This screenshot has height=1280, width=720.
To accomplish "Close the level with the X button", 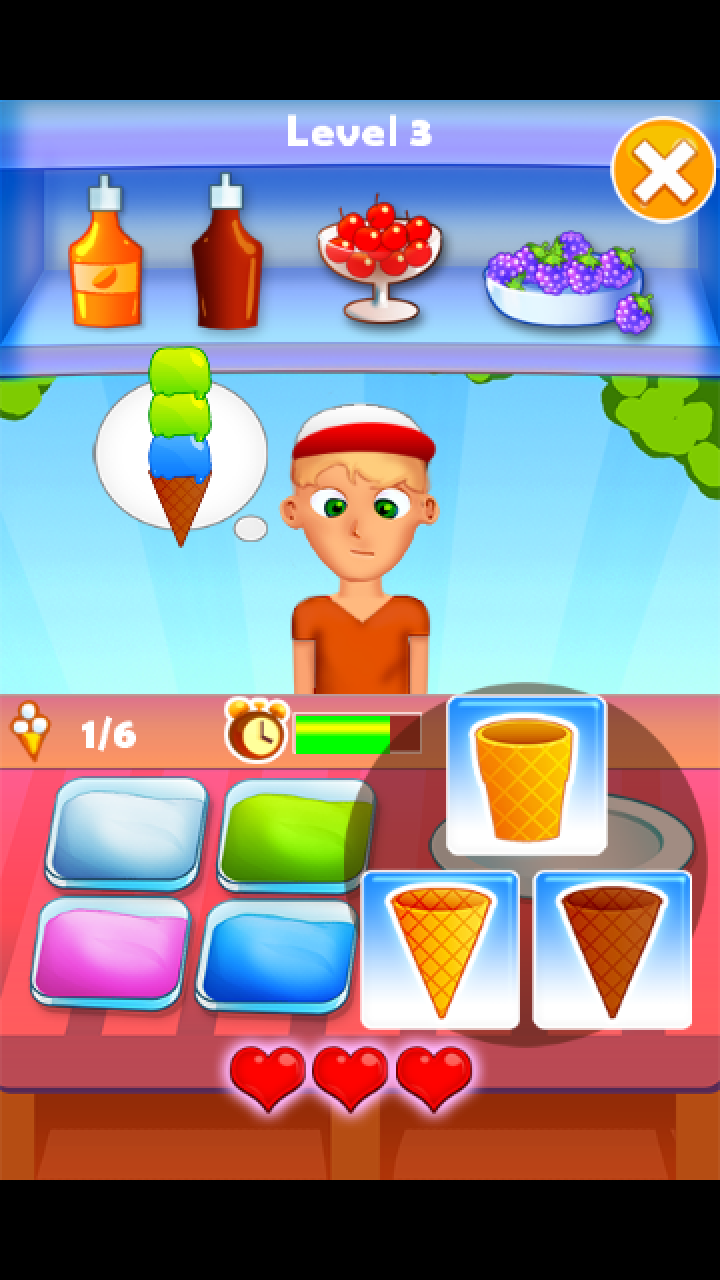I will pyautogui.click(x=663, y=169).
